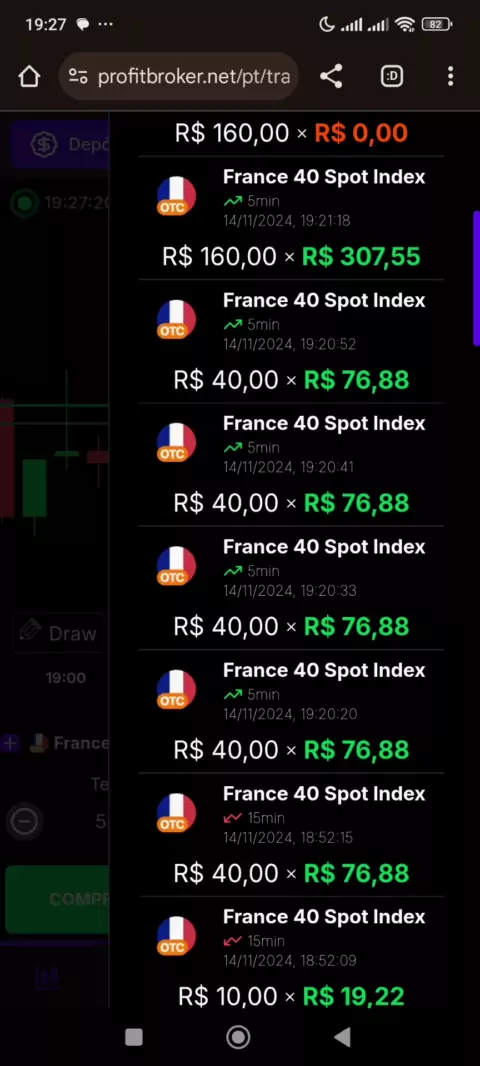Go to the system home screen

point(239,1037)
